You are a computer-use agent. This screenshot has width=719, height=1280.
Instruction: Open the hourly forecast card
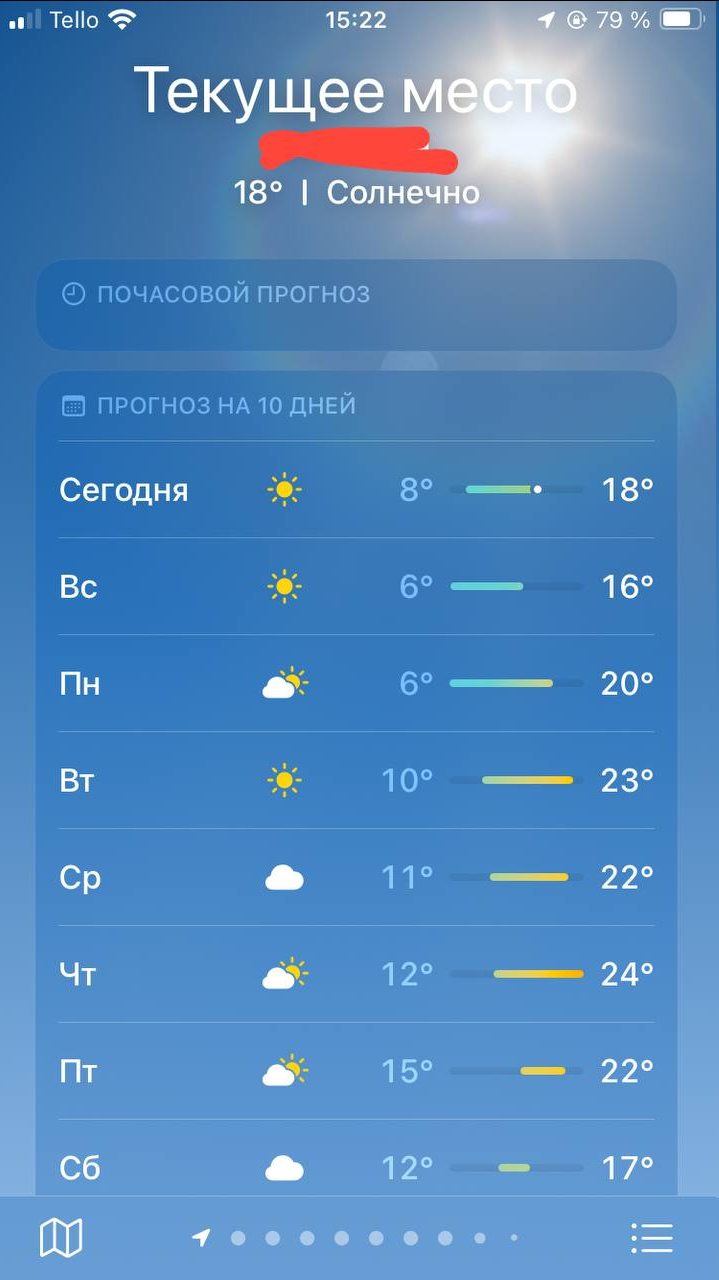pos(357,305)
